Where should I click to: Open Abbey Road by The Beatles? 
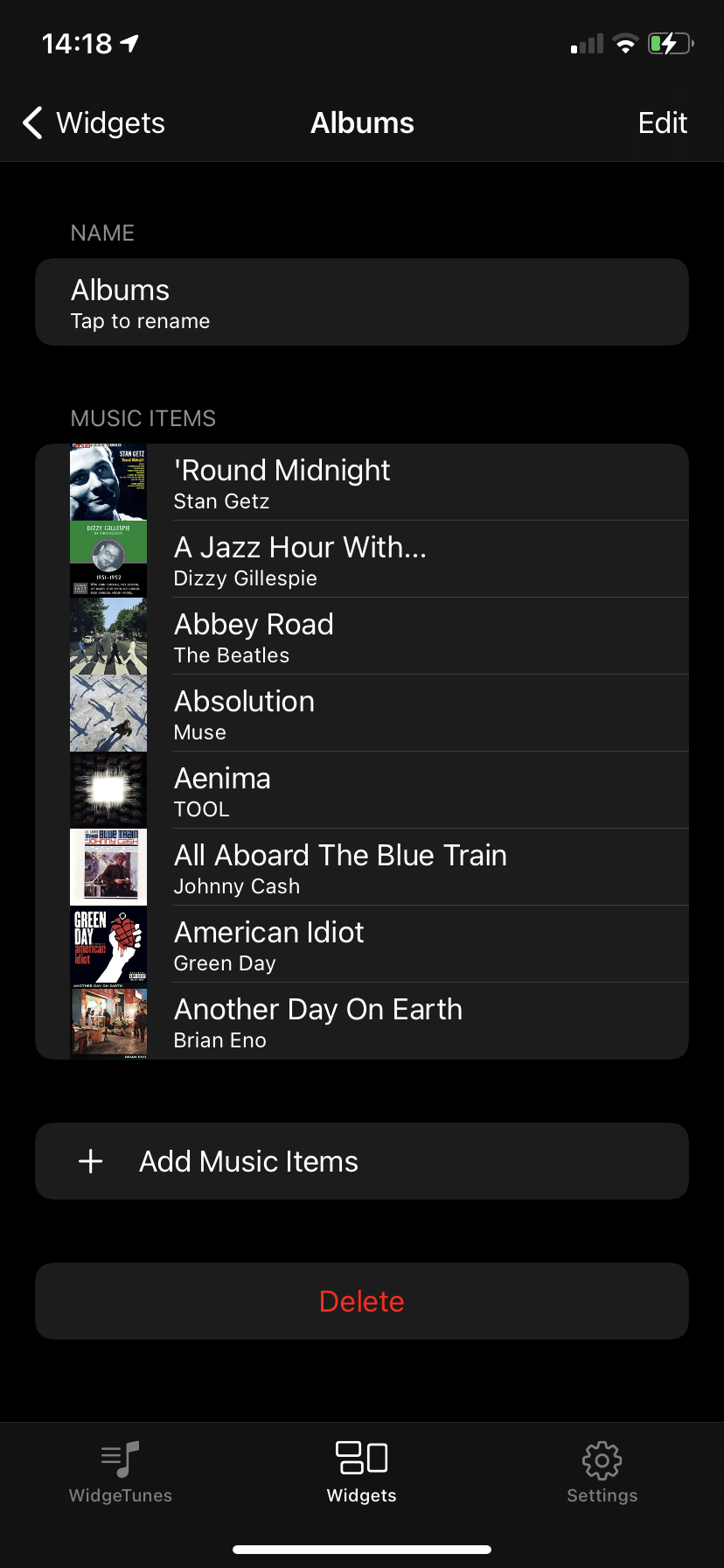tap(361, 637)
